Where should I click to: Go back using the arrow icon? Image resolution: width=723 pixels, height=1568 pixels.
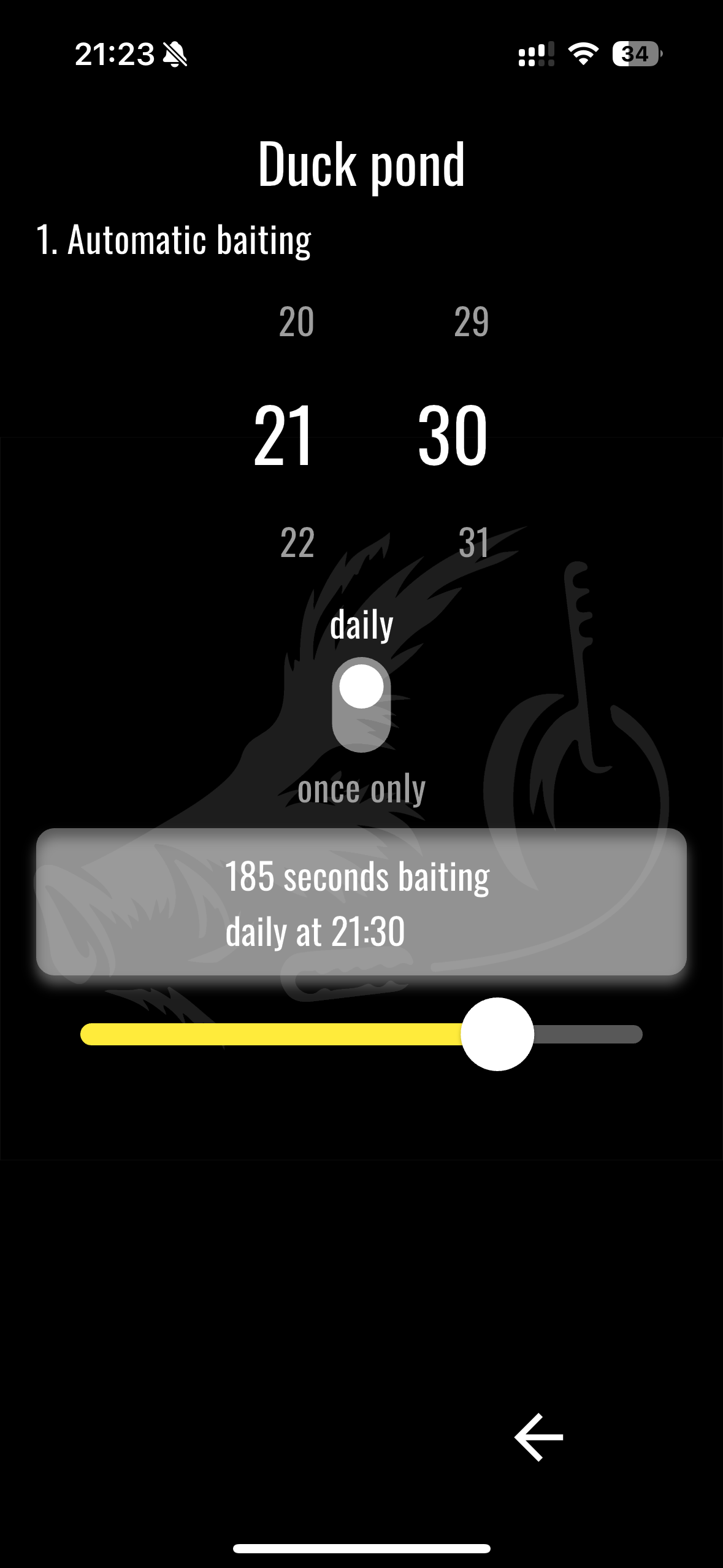point(538,1437)
